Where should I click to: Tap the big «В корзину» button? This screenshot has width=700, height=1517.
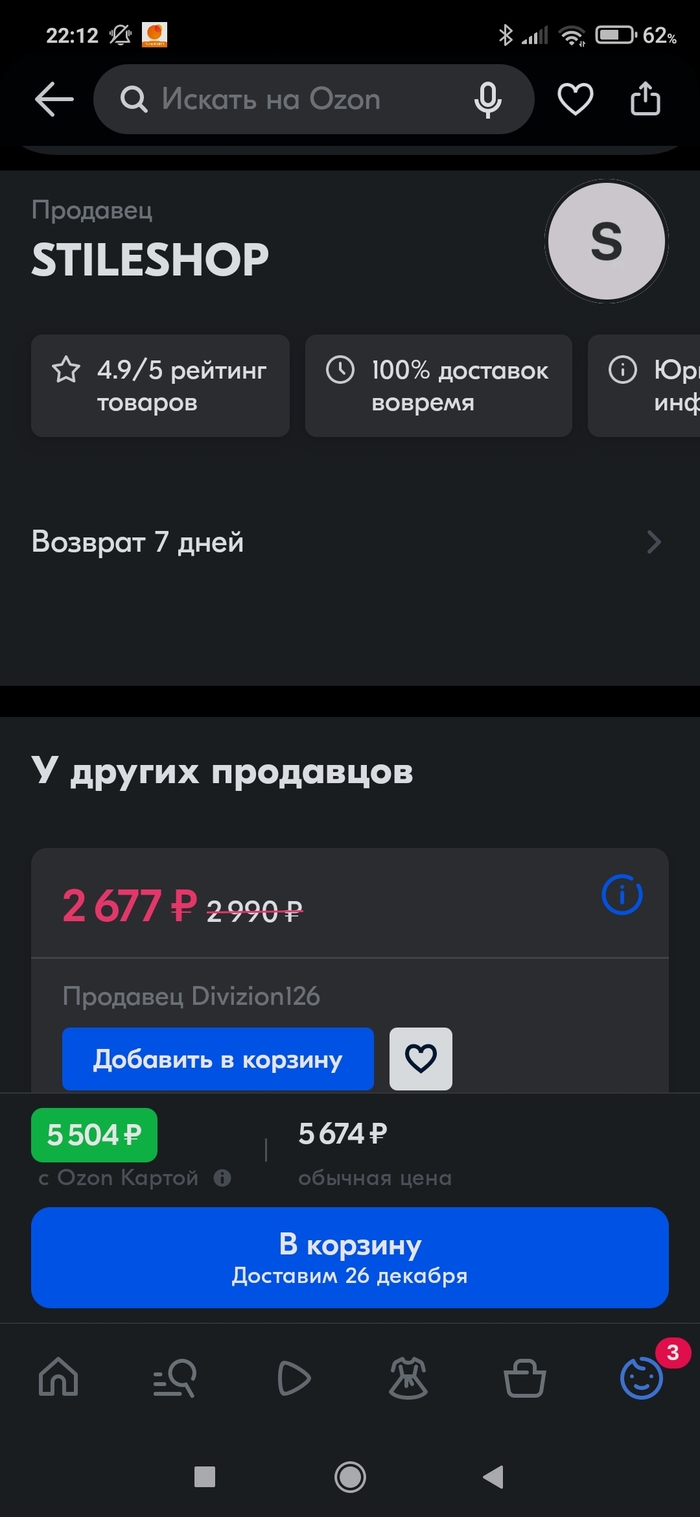pyautogui.click(x=349, y=1257)
